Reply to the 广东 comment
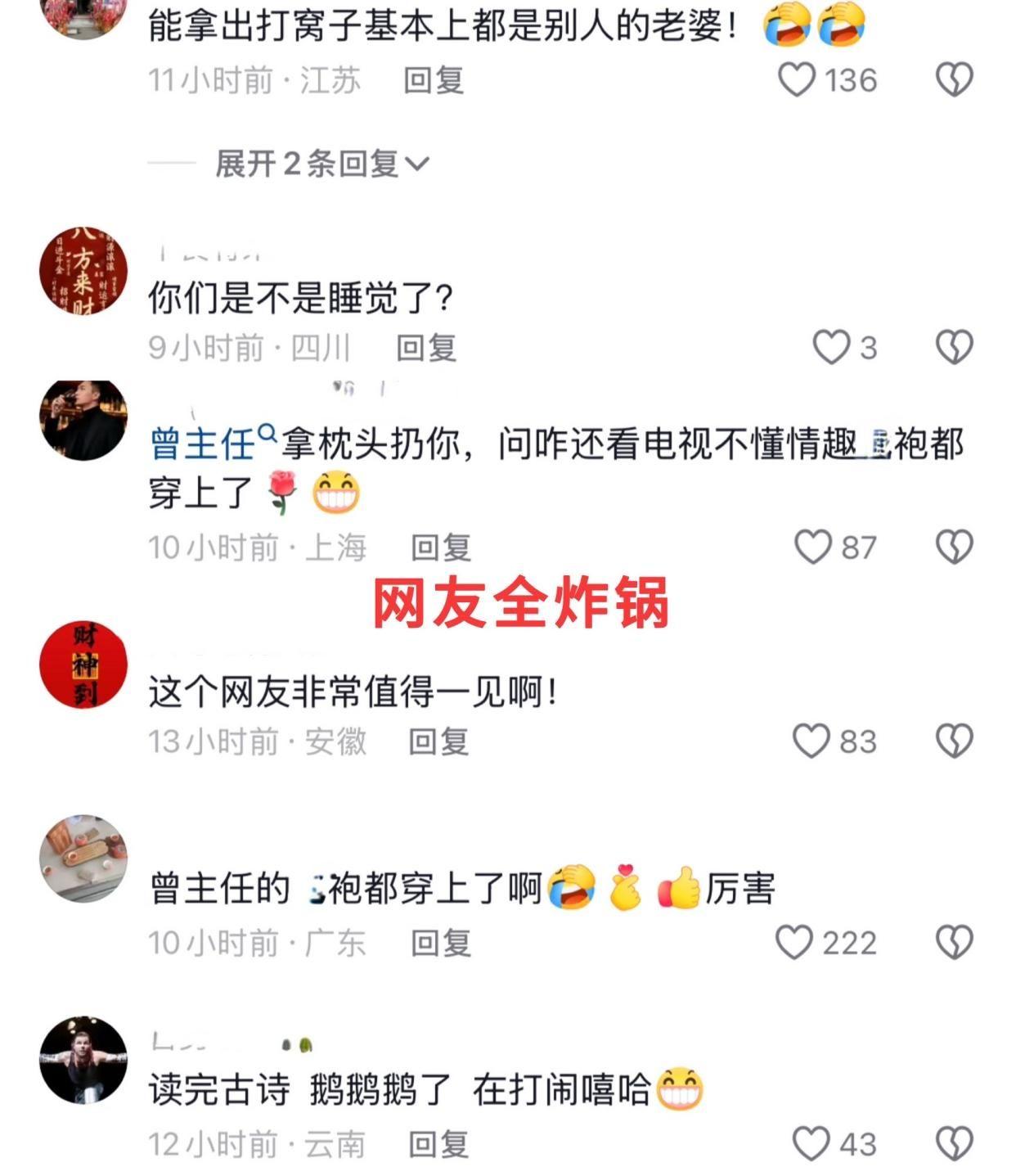Screen dimensions: 1016x1176 [441, 943]
